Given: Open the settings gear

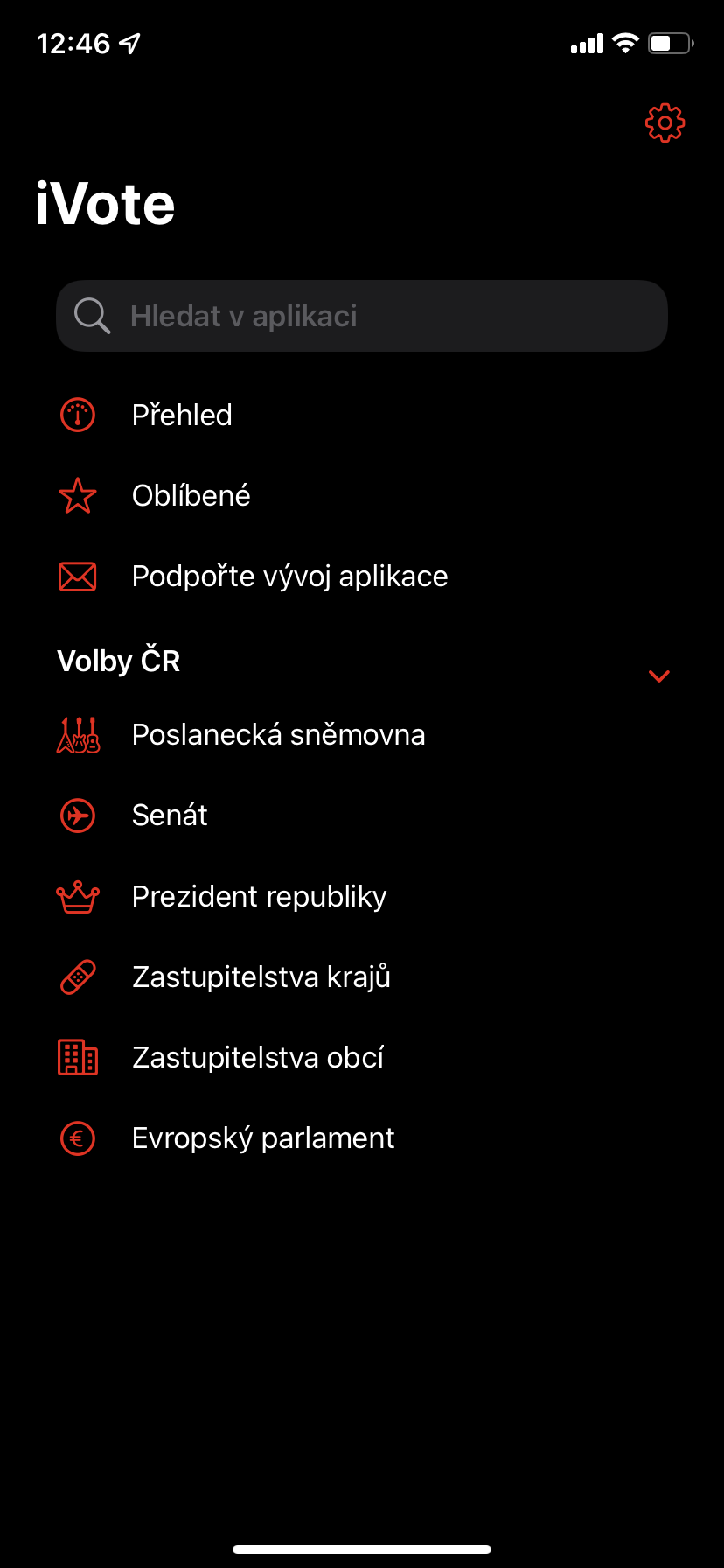Looking at the screenshot, I should point(665,123).
